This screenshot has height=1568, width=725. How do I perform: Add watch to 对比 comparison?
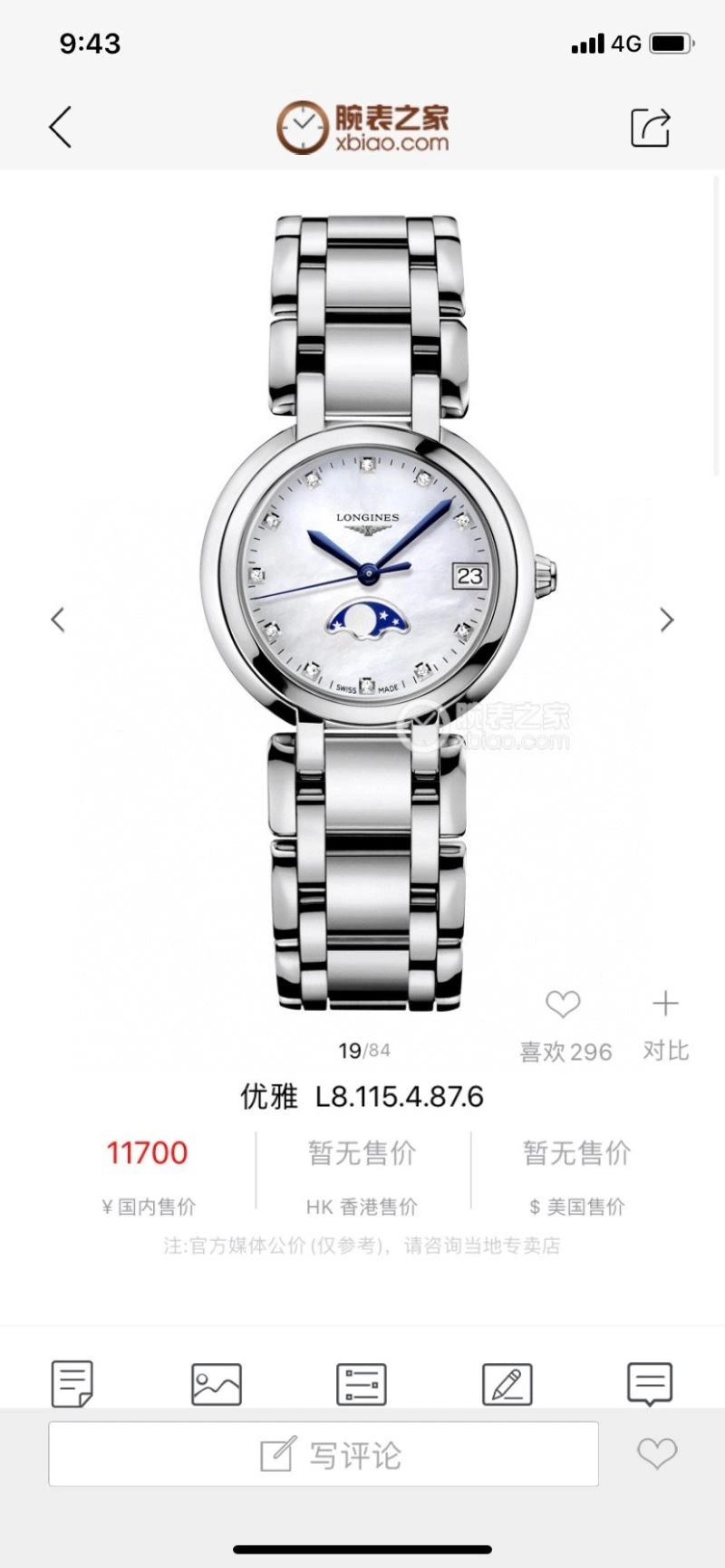[x=665, y=1004]
